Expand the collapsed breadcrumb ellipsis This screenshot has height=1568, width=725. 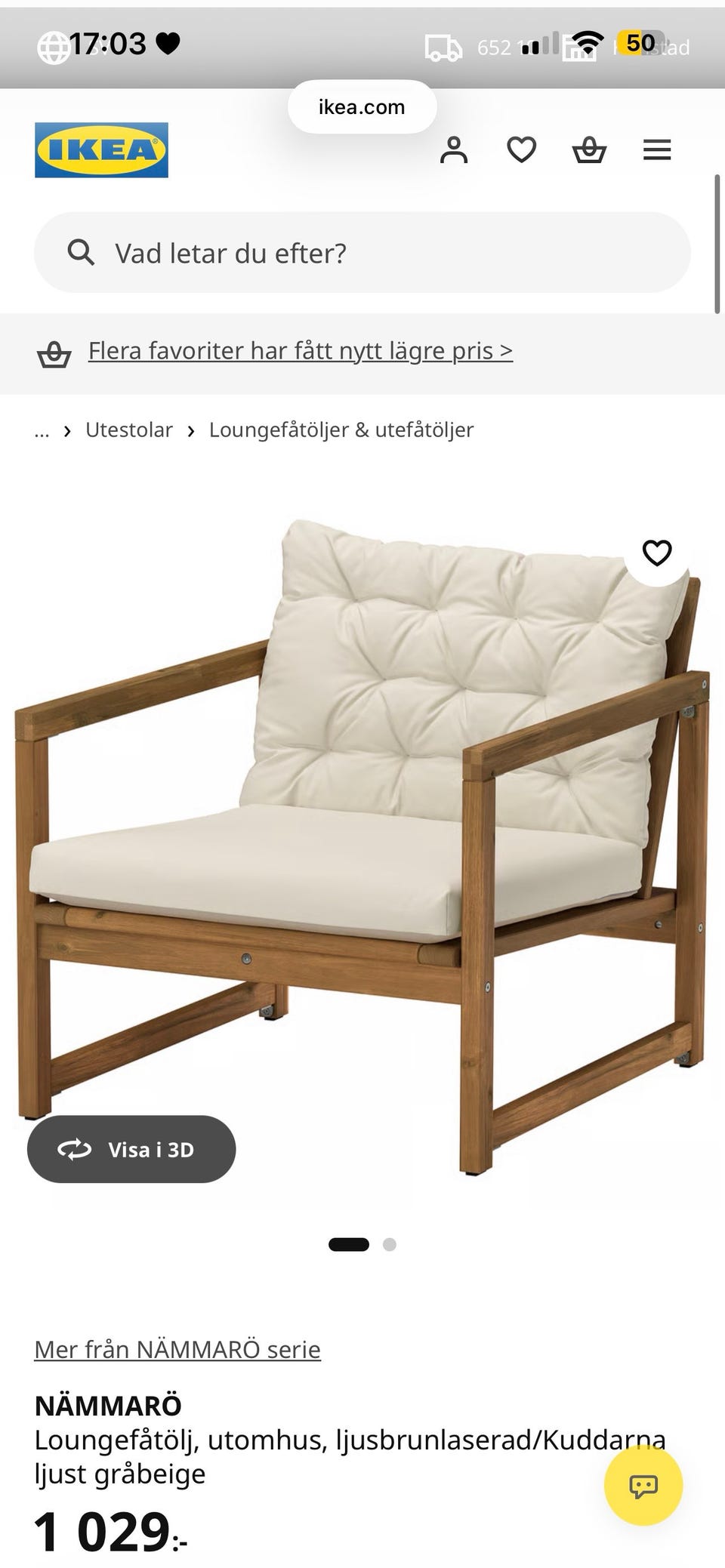point(42,430)
